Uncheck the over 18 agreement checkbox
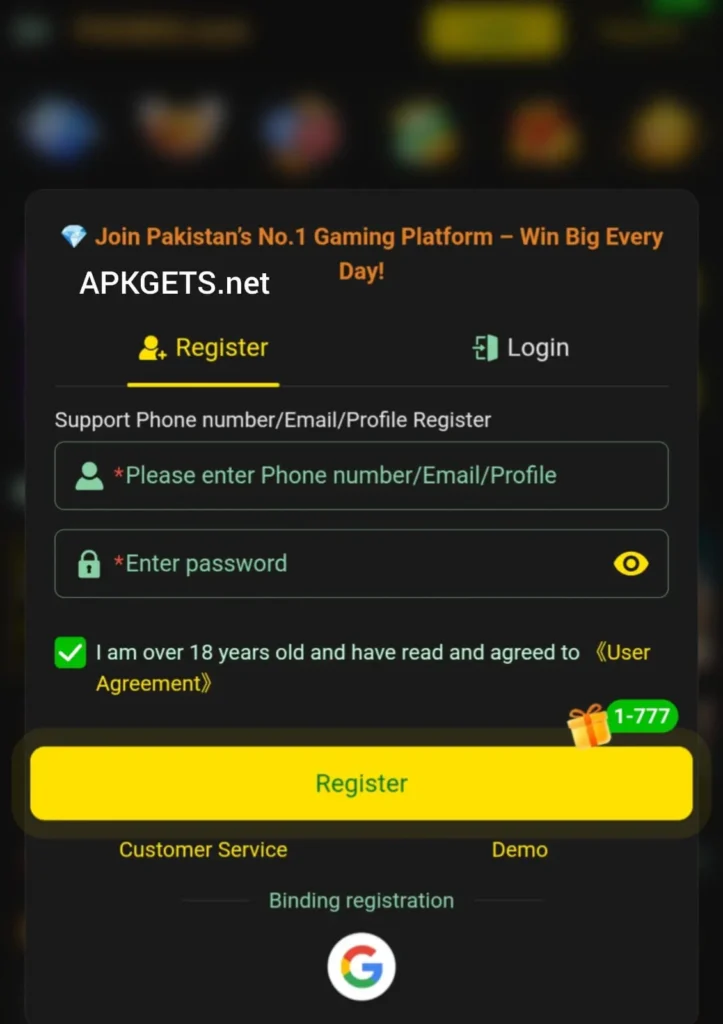This screenshot has height=1024, width=723. (x=70, y=654)
